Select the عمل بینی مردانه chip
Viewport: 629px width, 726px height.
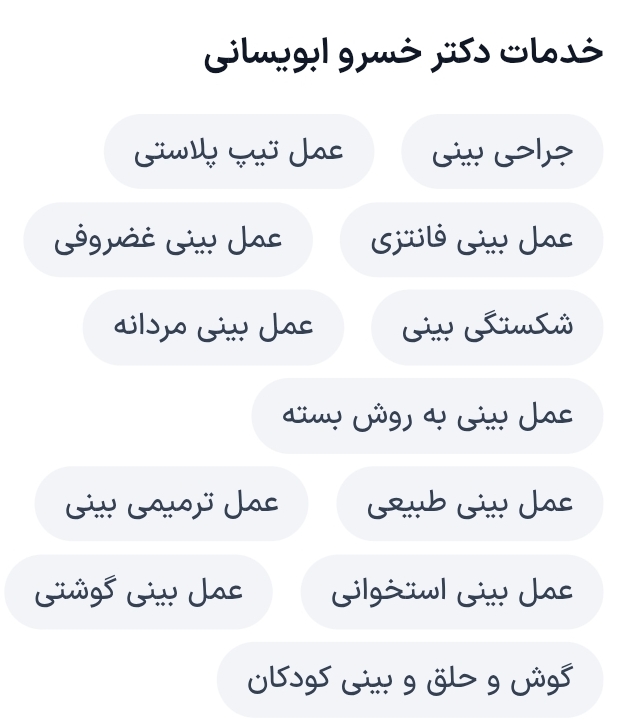click(213, 327)
